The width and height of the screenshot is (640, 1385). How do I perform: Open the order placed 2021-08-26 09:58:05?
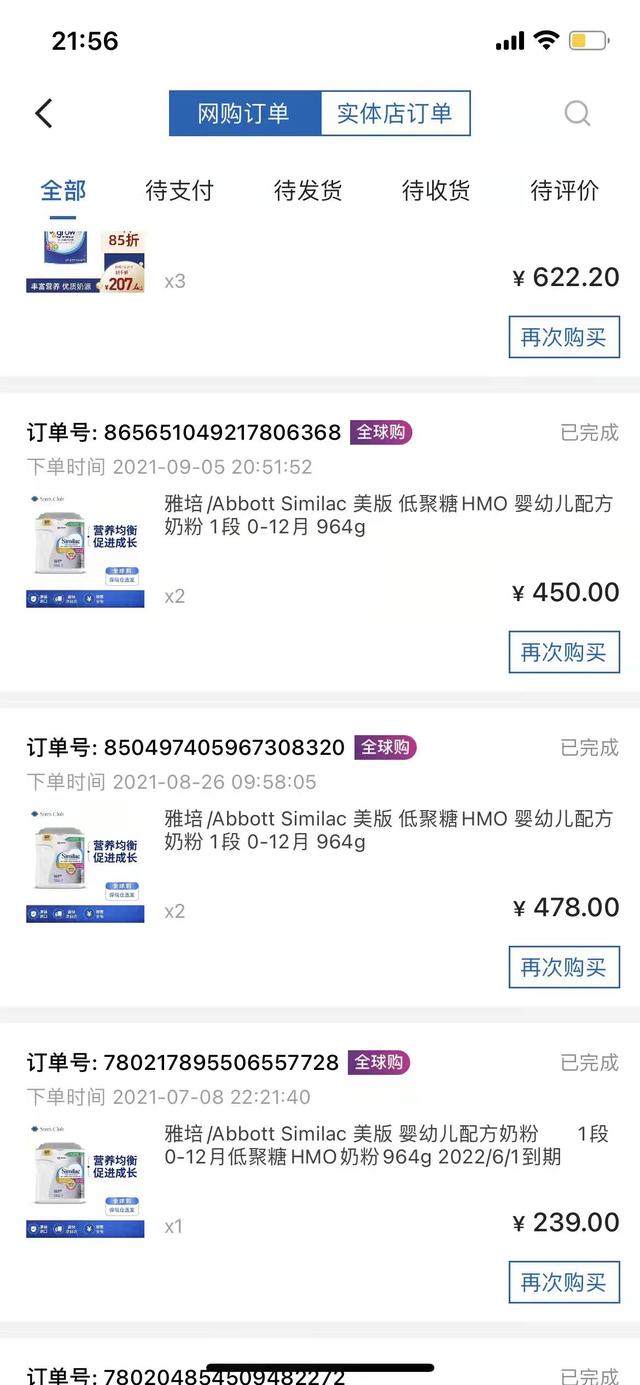[x=388, y=831]
